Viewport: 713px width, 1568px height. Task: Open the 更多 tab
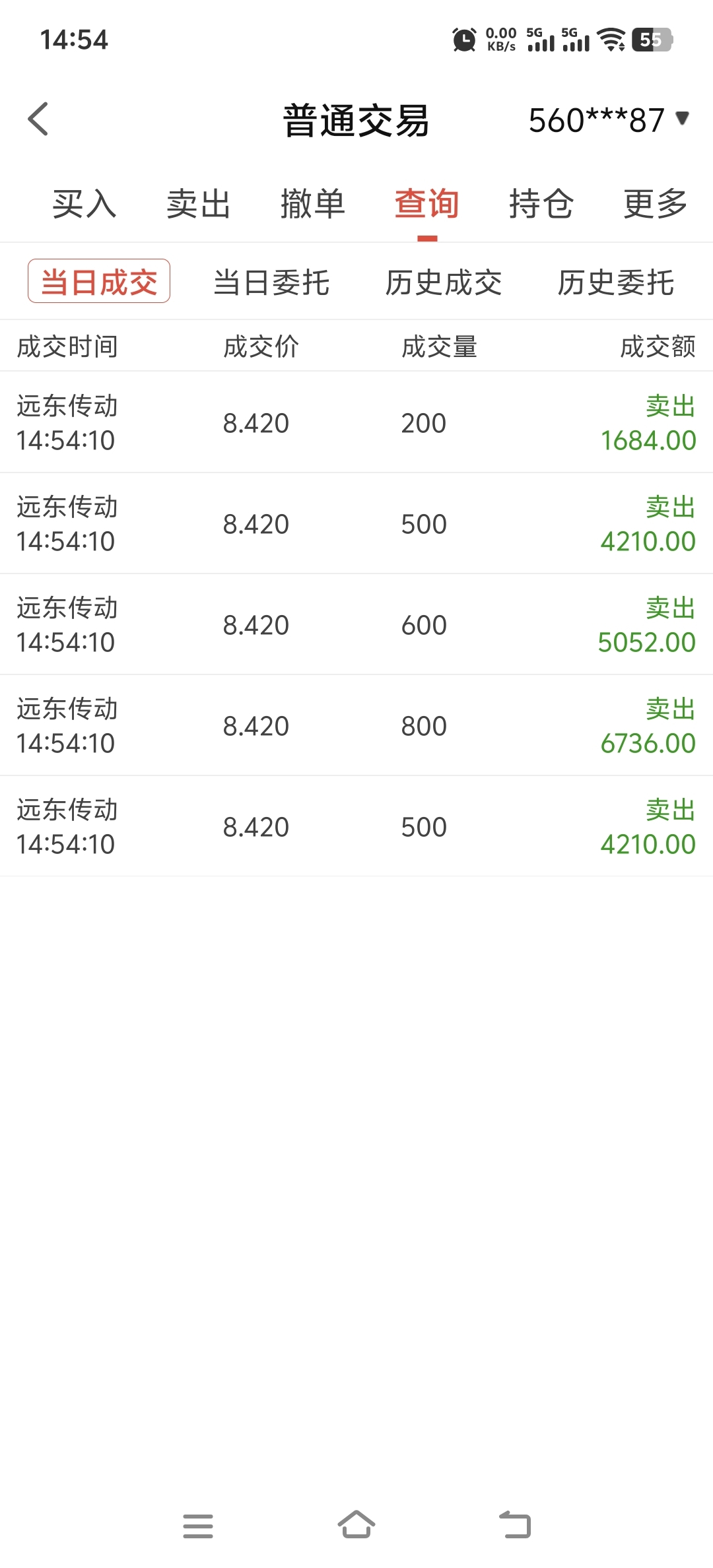point(656,203)
